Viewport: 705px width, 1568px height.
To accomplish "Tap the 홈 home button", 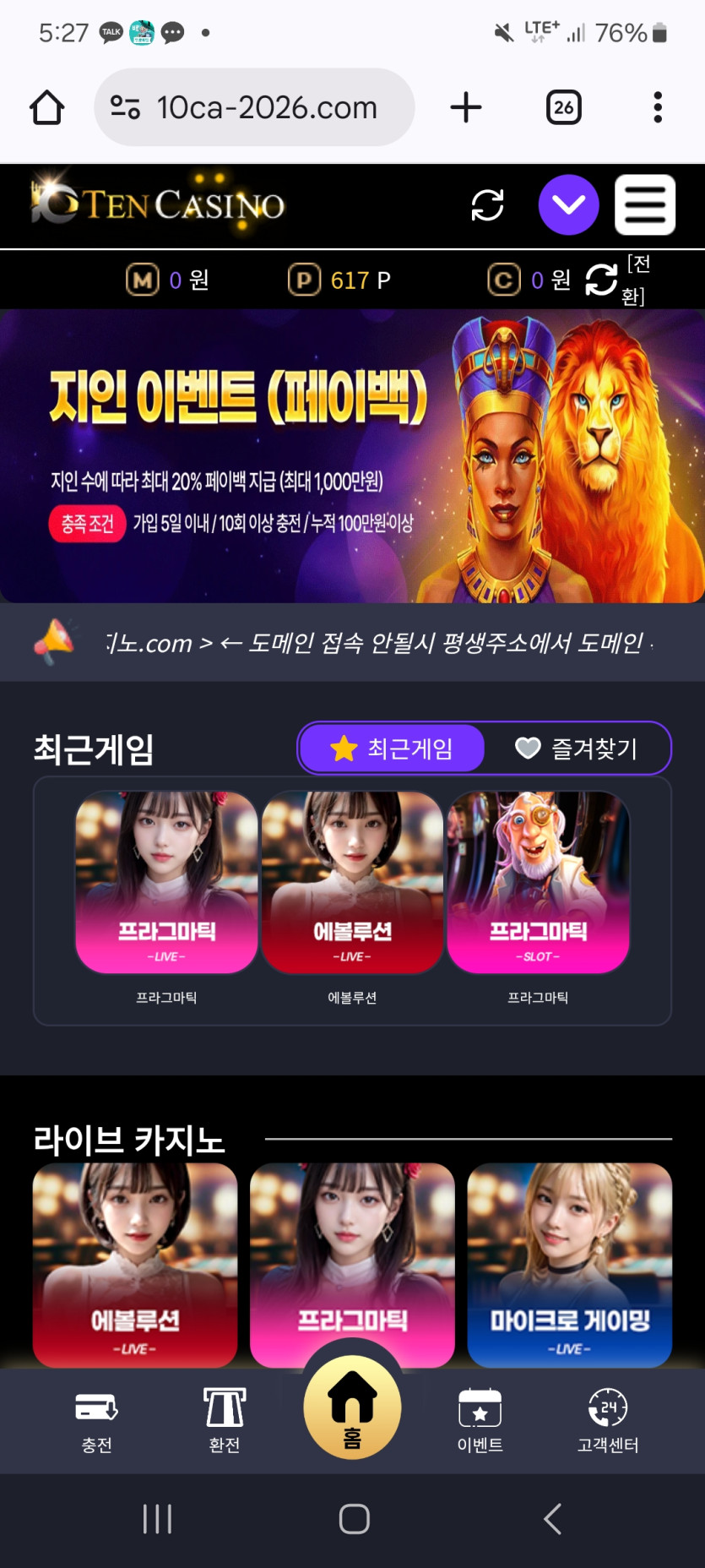I will coord(352,1407).
